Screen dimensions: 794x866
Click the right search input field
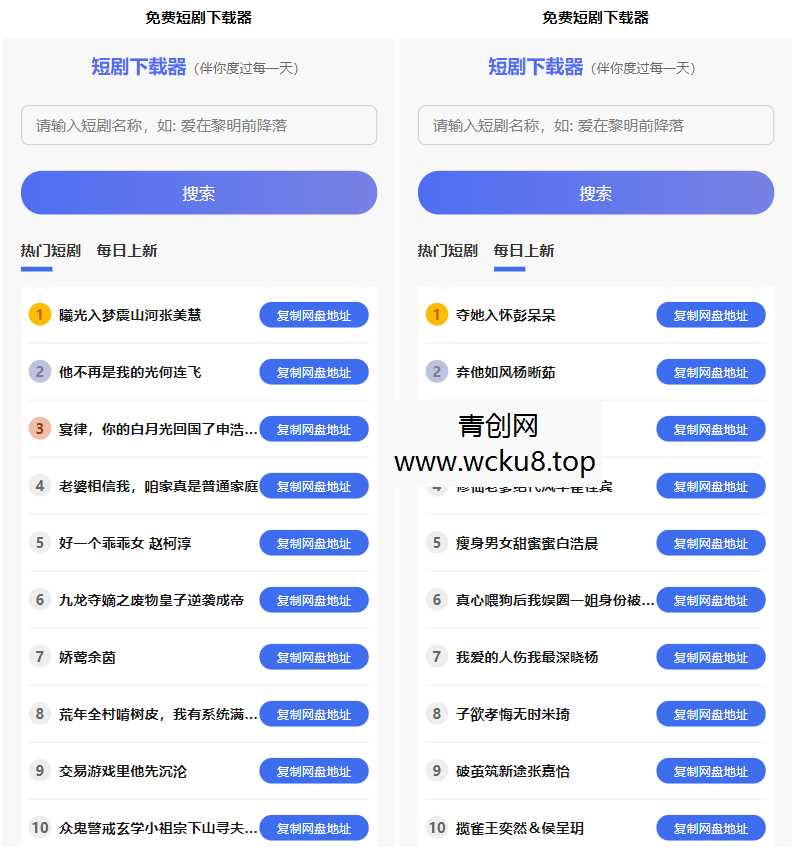[595, 125]
